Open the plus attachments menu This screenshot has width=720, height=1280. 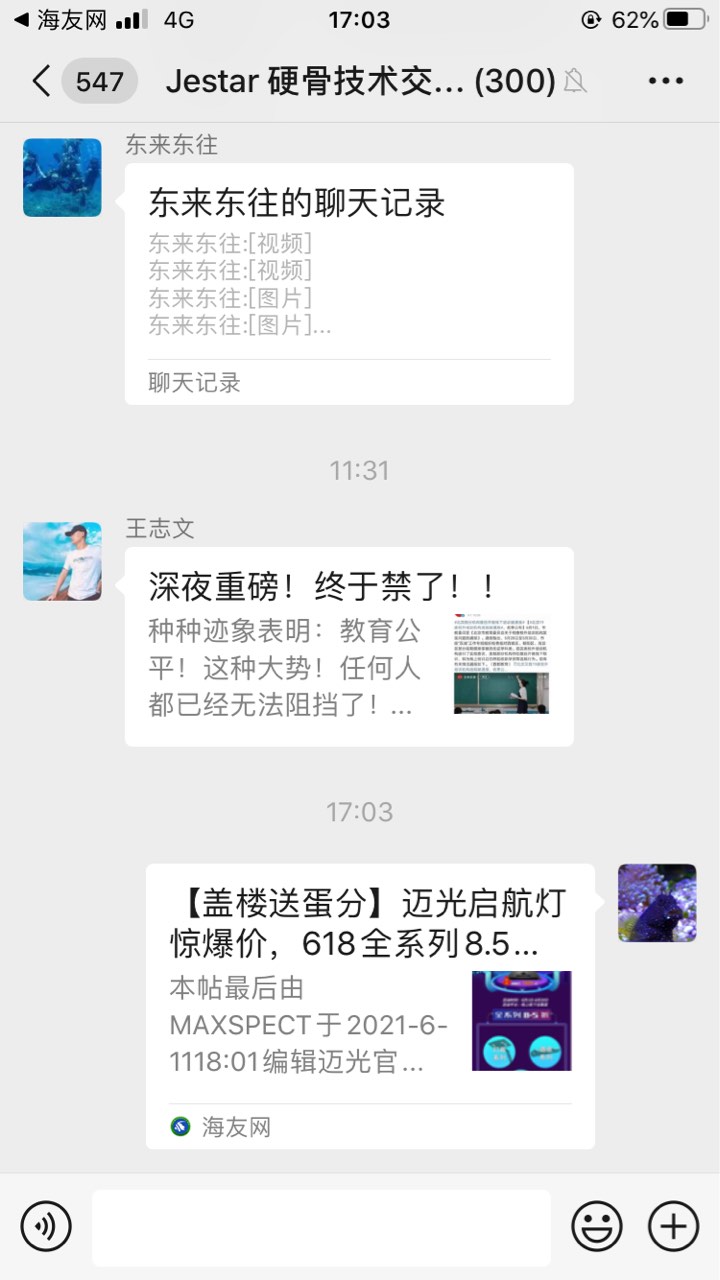click(673, 1225)
